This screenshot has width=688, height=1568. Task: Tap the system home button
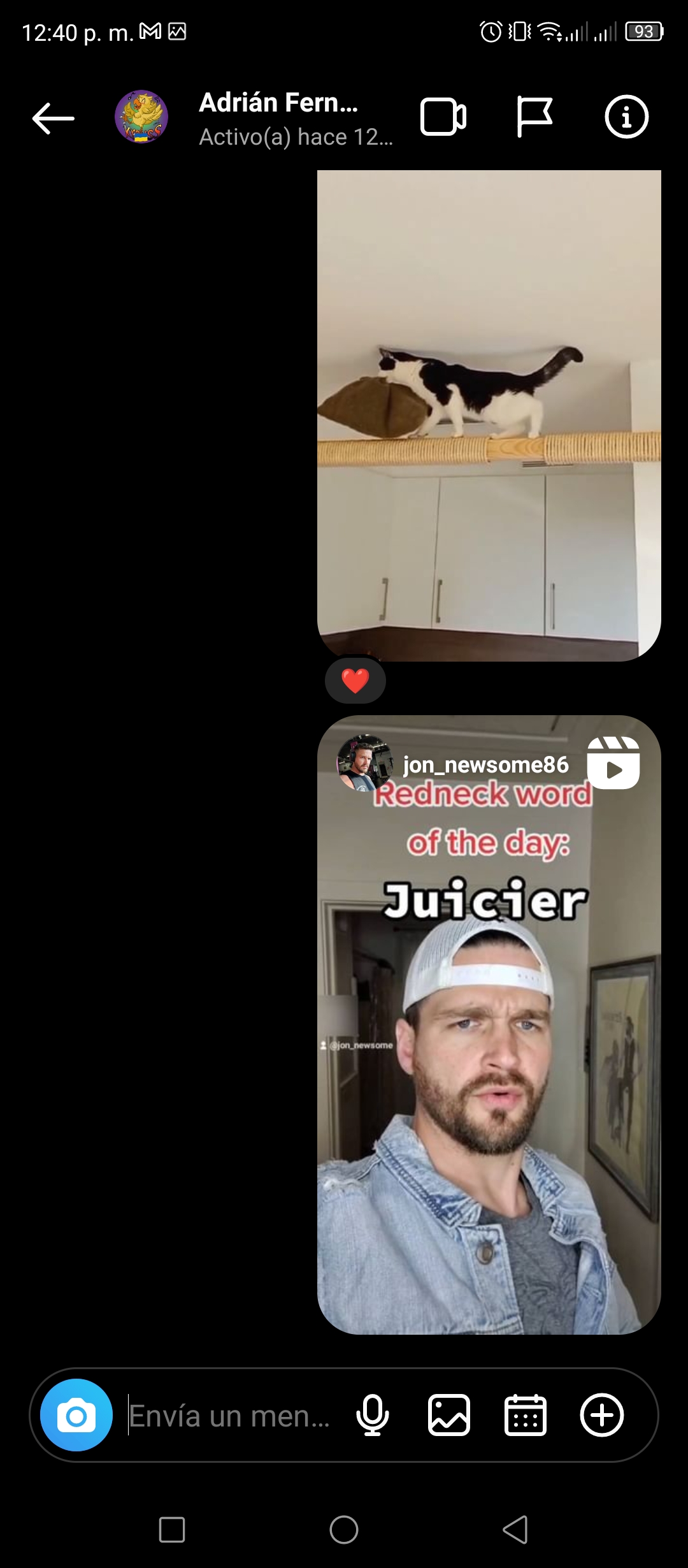click(344, 1529)
